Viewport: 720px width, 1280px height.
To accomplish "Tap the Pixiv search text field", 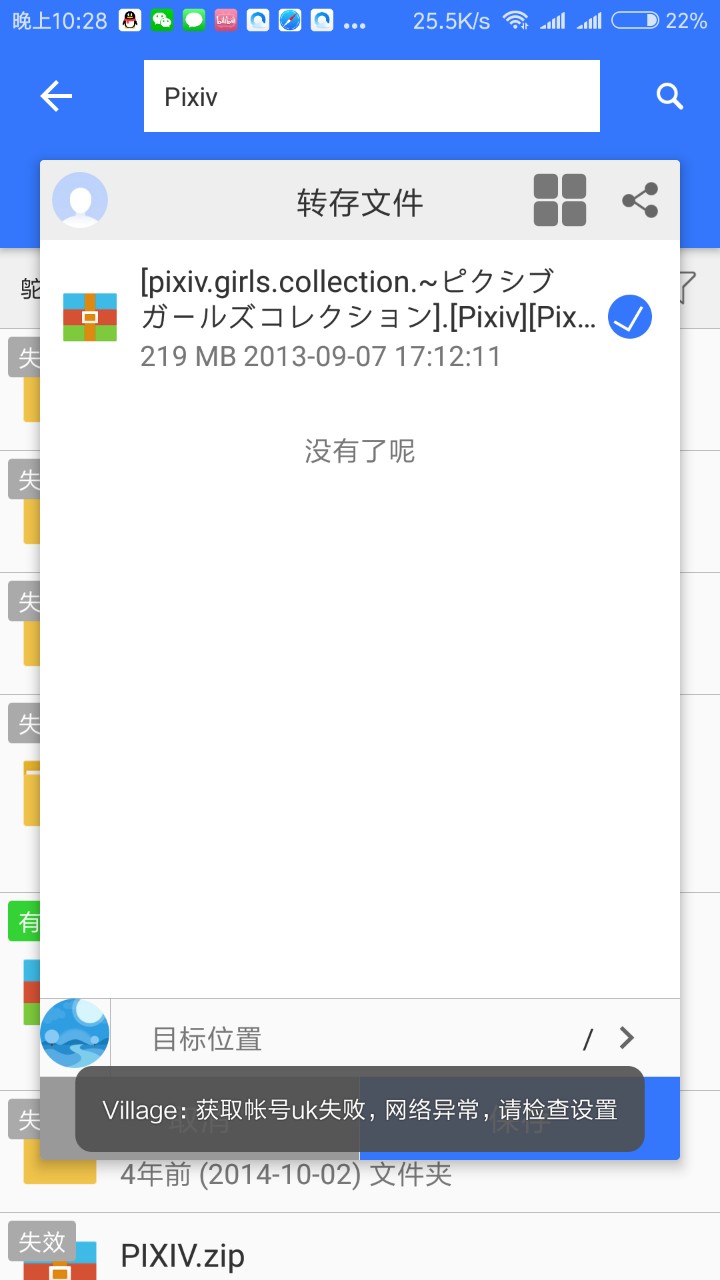I will coord(371,96).
